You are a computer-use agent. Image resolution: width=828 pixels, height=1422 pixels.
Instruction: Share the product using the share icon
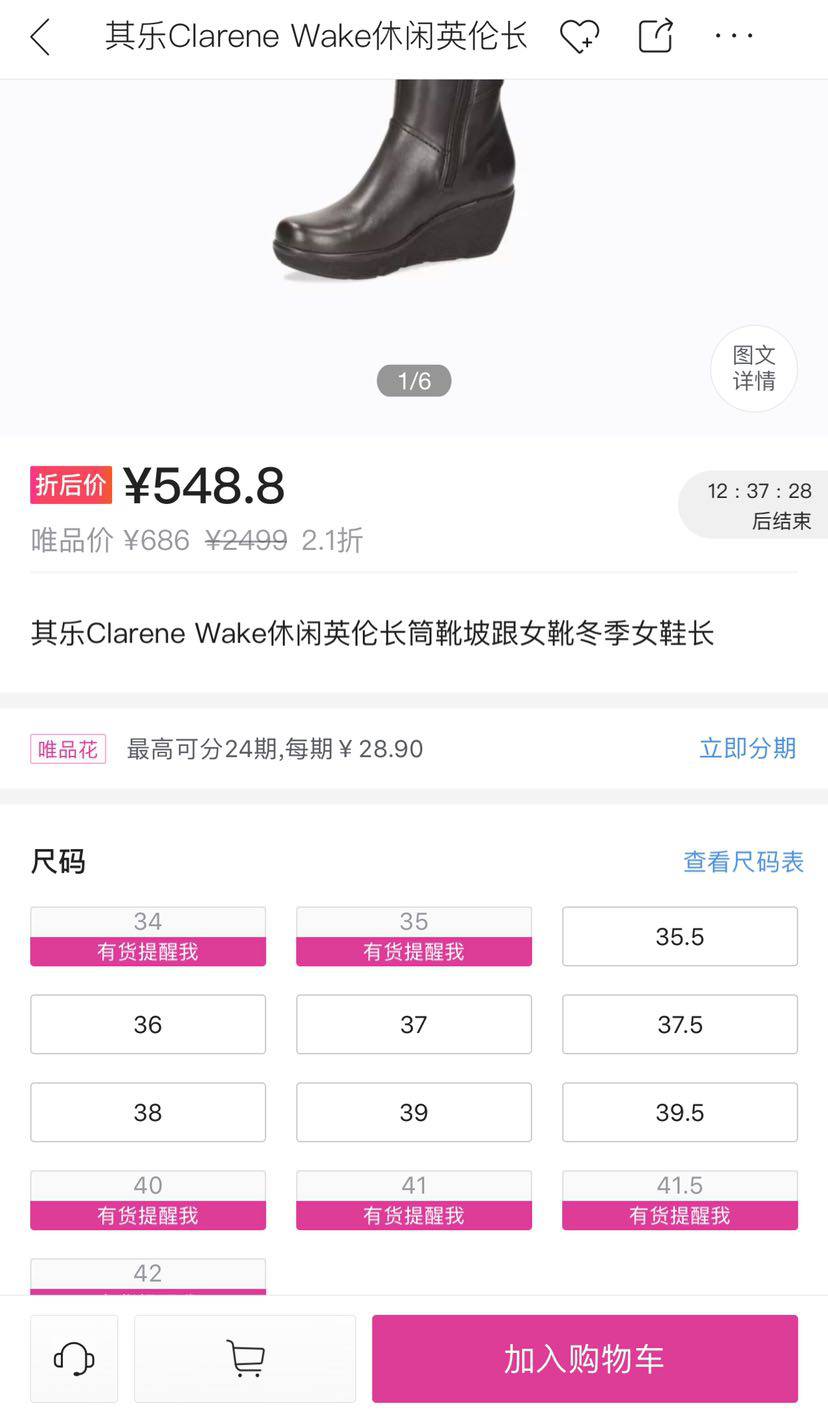(x=655, y=36)
